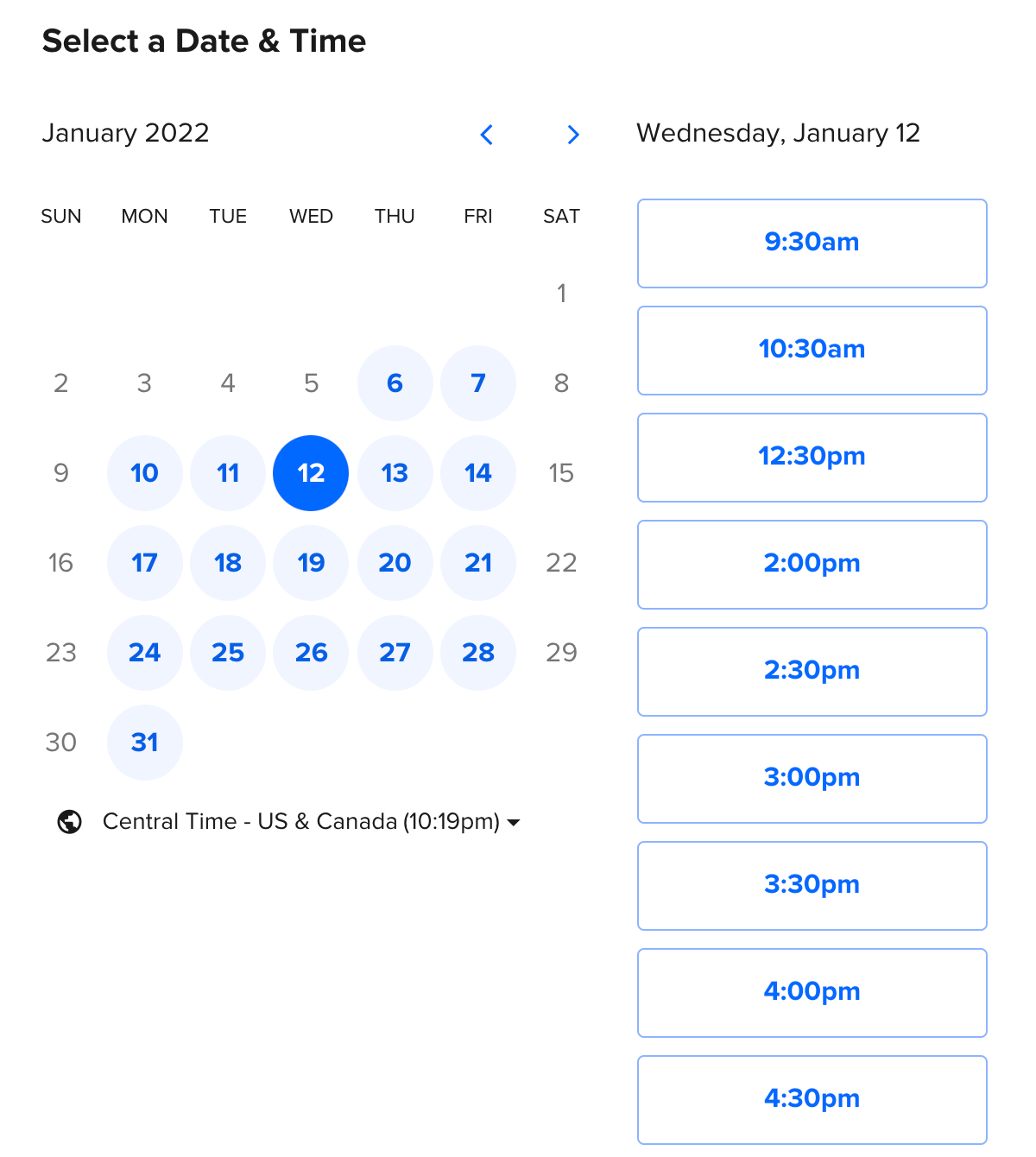The width and height of the screenshot is (1036, 1157).
Task: Select January 26 on the calendar
Action: point(311,653)
